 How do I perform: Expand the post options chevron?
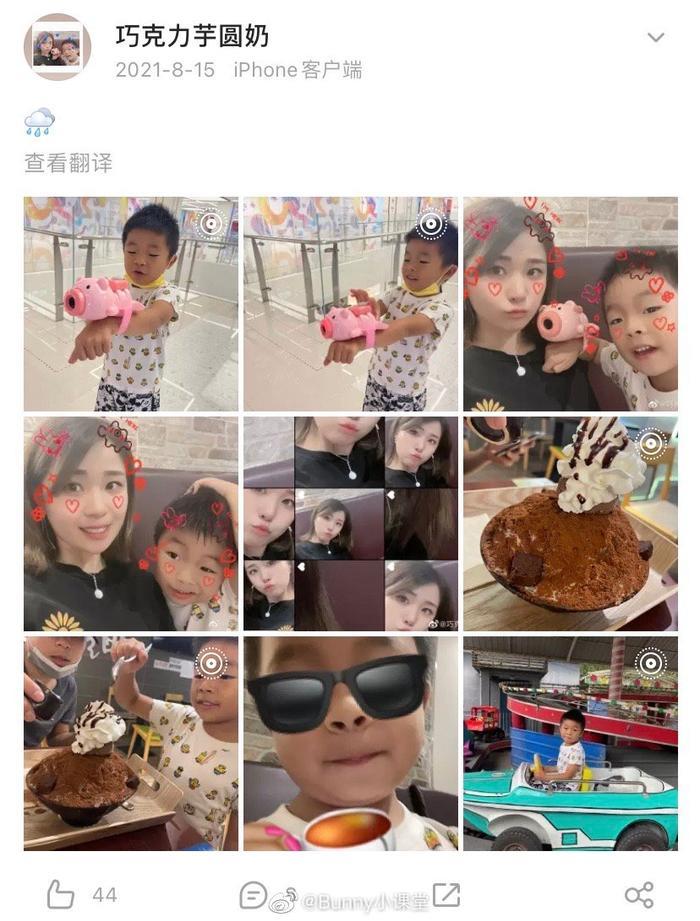coord(656,38)
